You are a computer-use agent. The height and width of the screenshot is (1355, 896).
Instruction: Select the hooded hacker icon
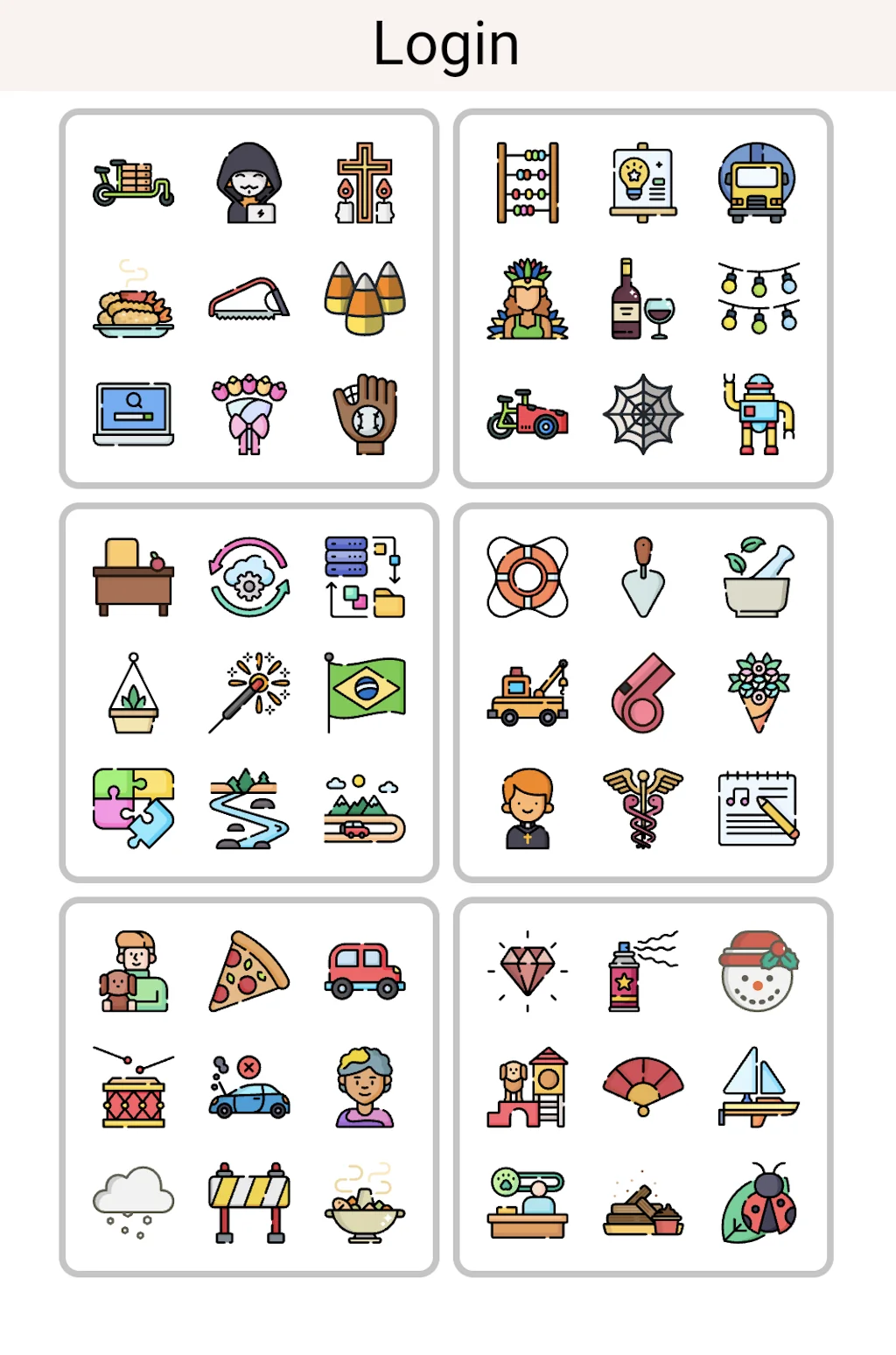pyautogui.click(x=248, y=183)
